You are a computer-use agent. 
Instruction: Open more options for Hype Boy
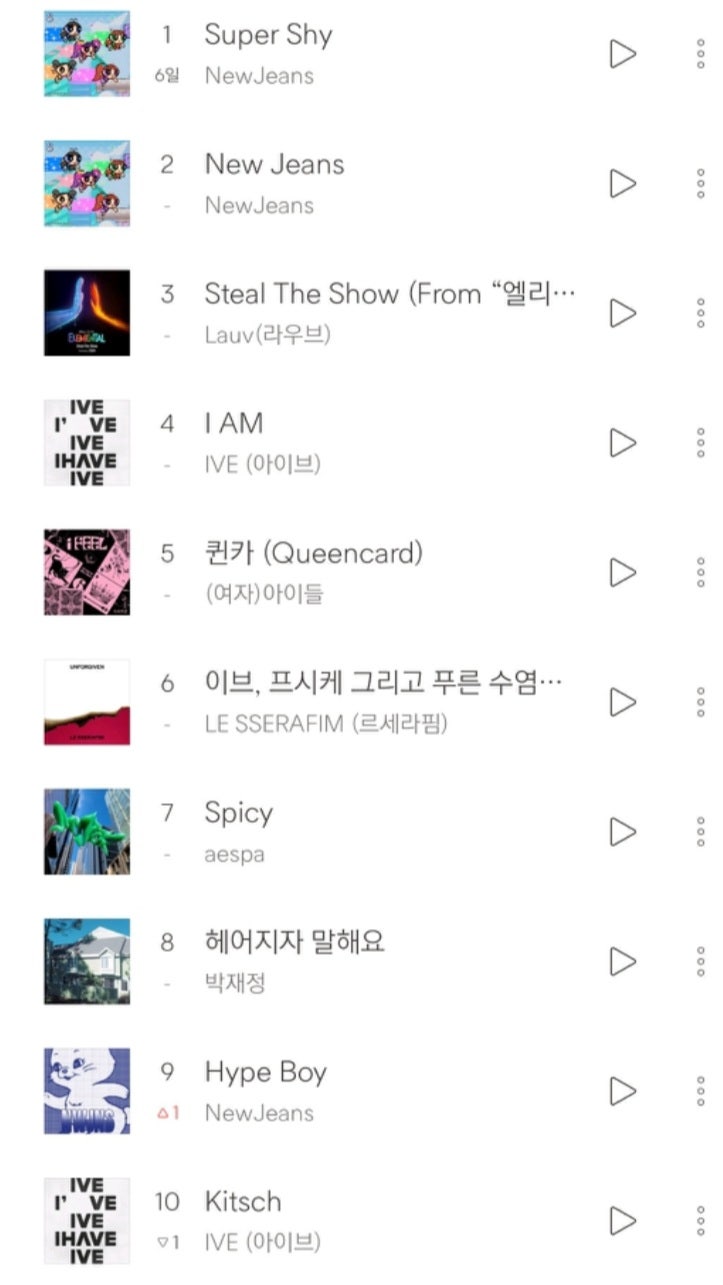(700, 1091)
